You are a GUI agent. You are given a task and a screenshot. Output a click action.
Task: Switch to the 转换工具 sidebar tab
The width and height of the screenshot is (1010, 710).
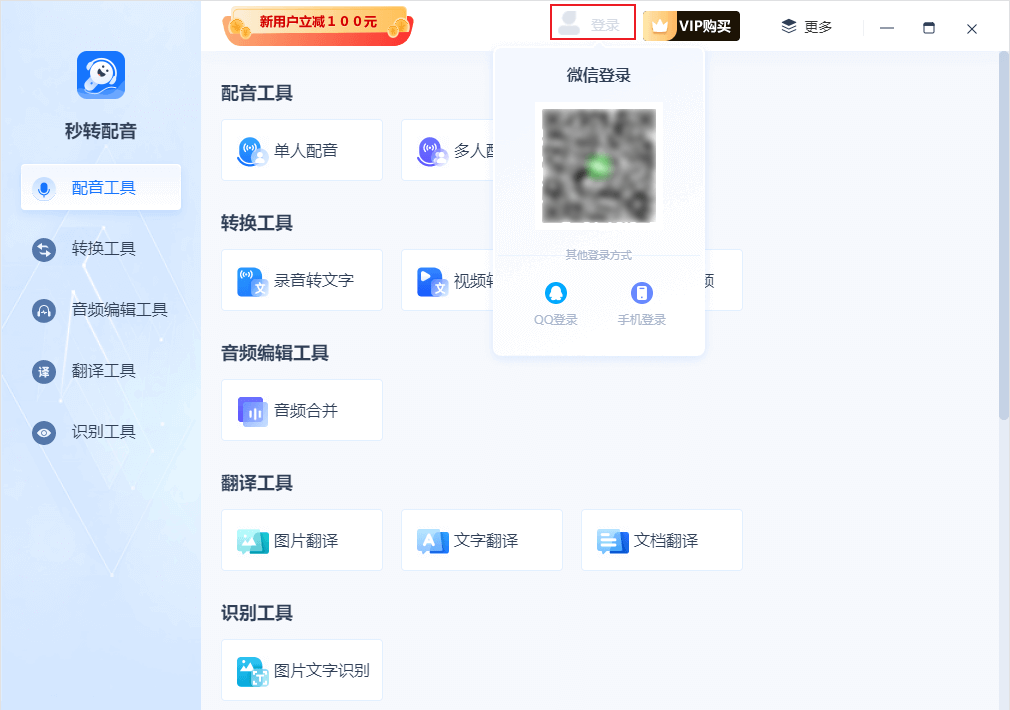click(102, 249)
